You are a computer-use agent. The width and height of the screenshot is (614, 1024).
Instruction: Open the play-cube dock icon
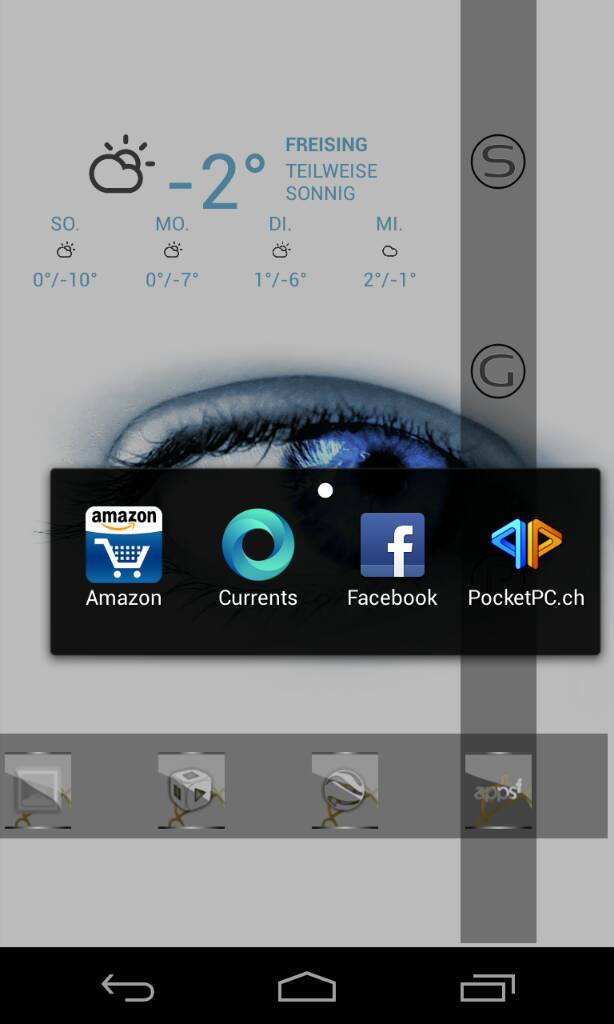tap(191, 790)
